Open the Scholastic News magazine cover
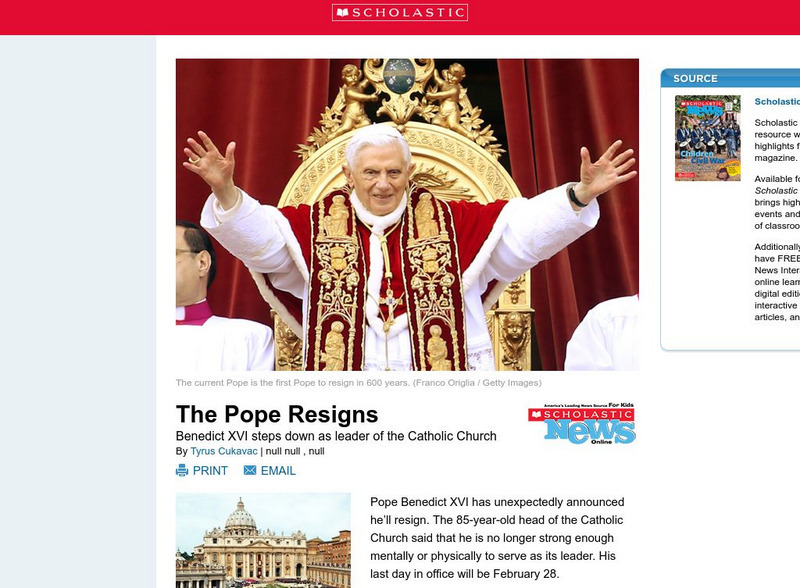The width and height of the screenshot is (800, 588). point(707,138)
